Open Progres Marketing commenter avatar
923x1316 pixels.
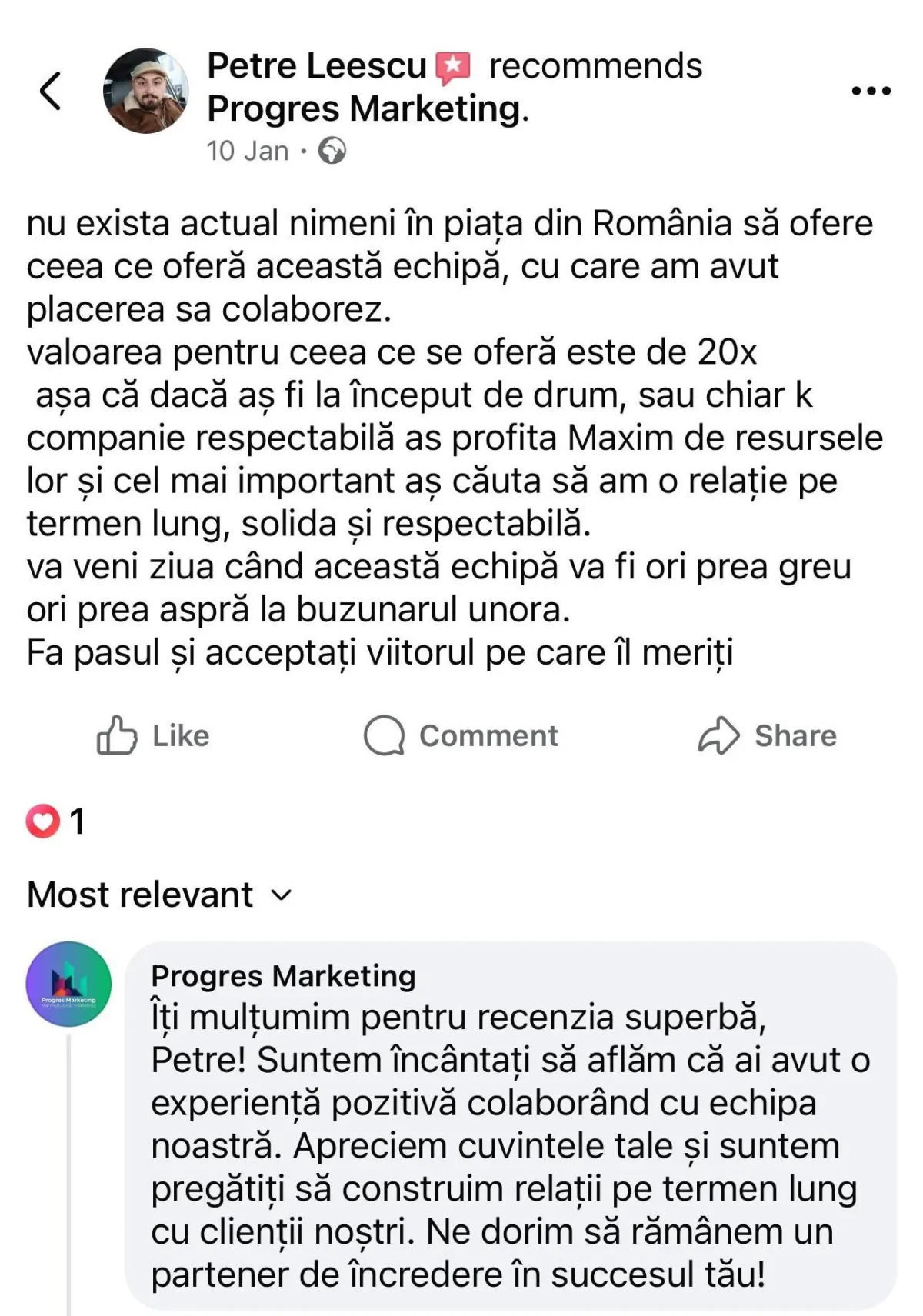point(68,984)
